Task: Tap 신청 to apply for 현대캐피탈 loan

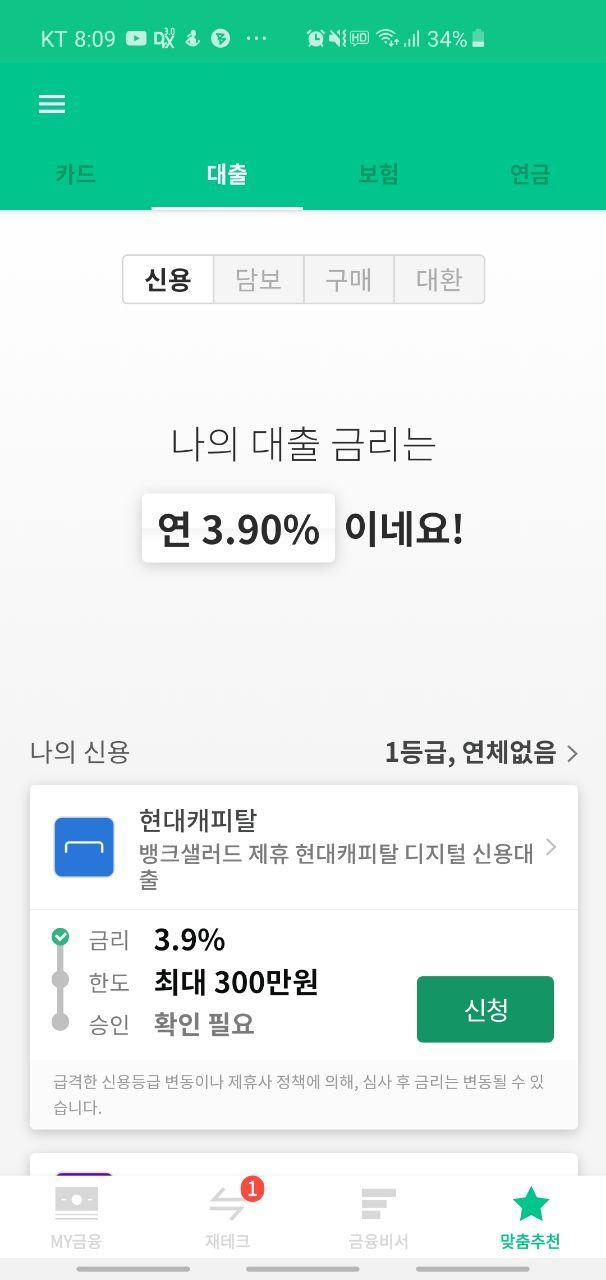Action: tap(485, 1009)
